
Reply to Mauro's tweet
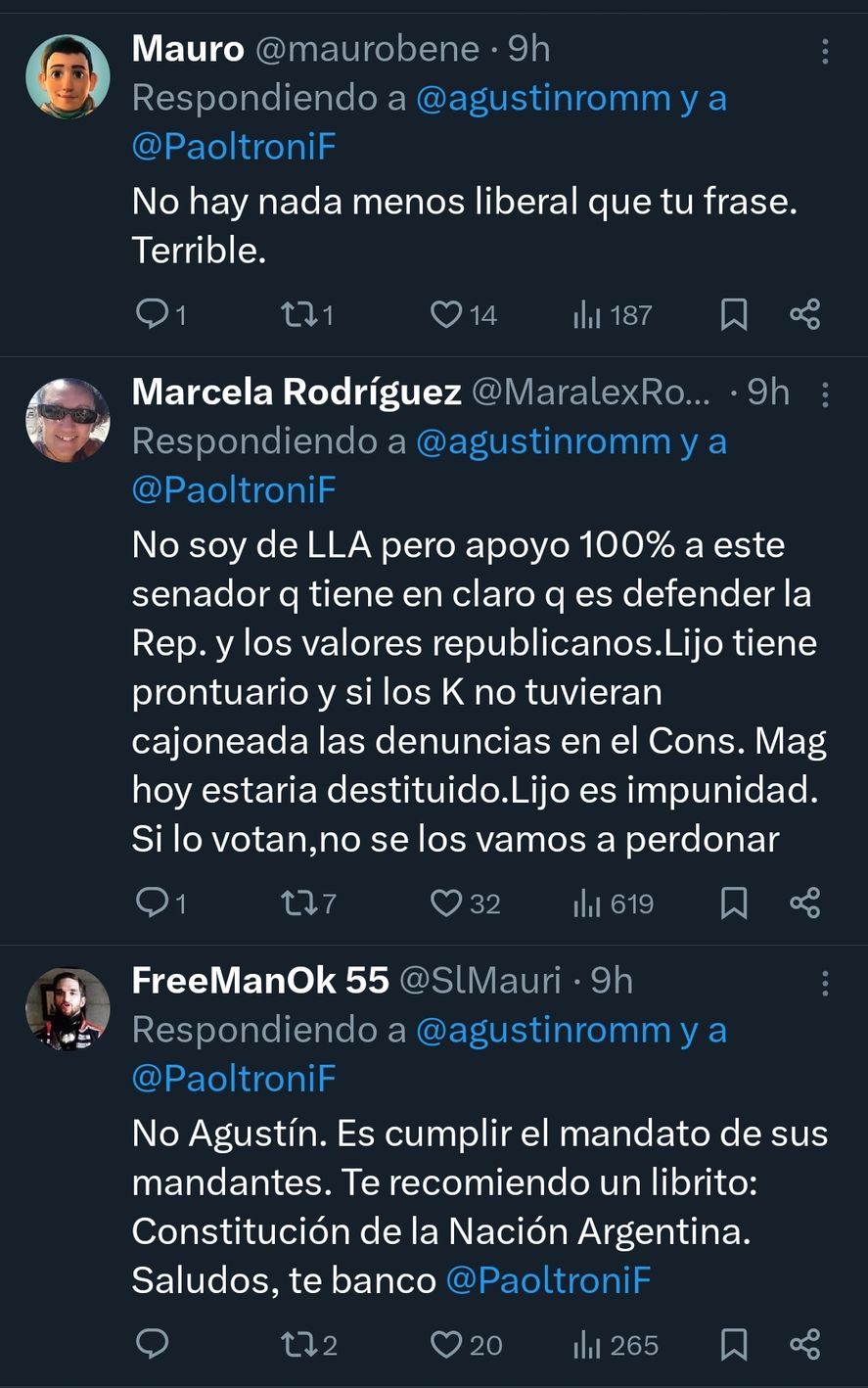[x=151, y=314]
